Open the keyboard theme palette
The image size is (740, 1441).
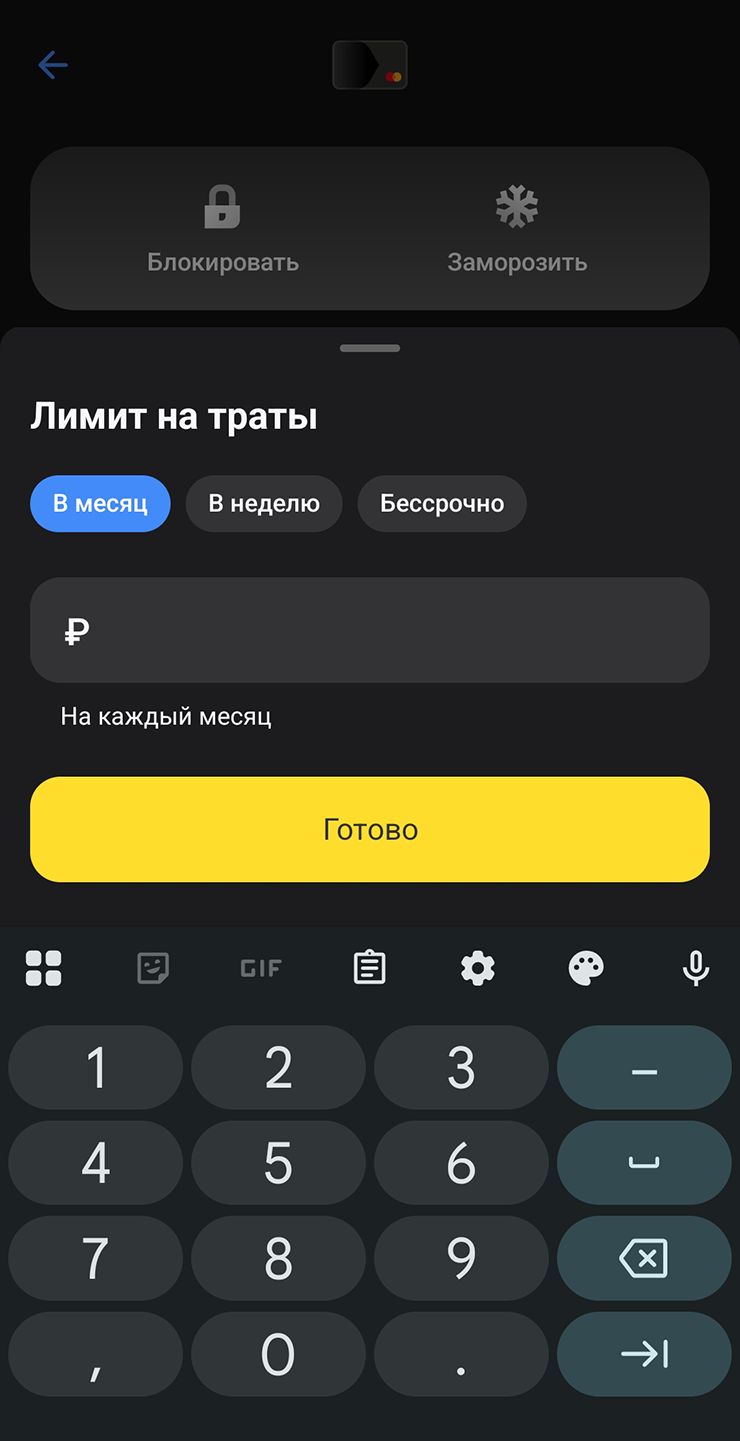586,967
